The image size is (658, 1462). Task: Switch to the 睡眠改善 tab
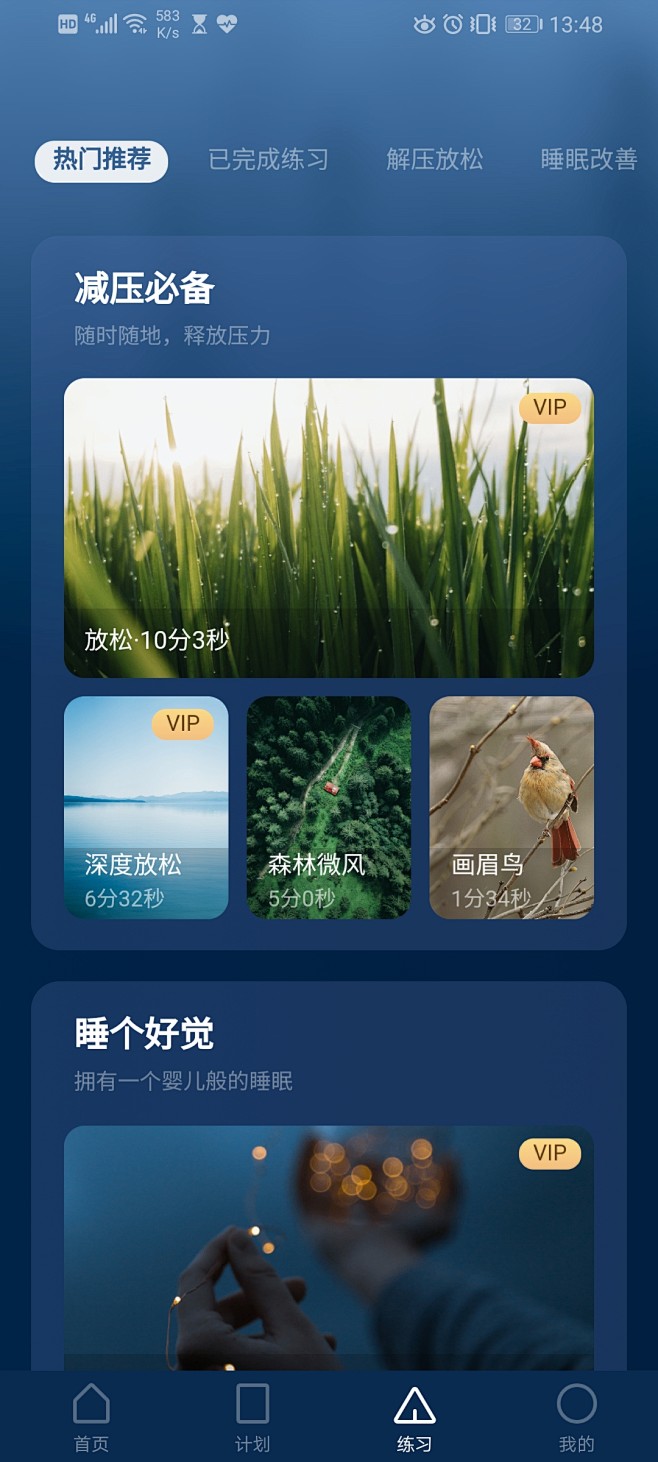pos(588,160)
